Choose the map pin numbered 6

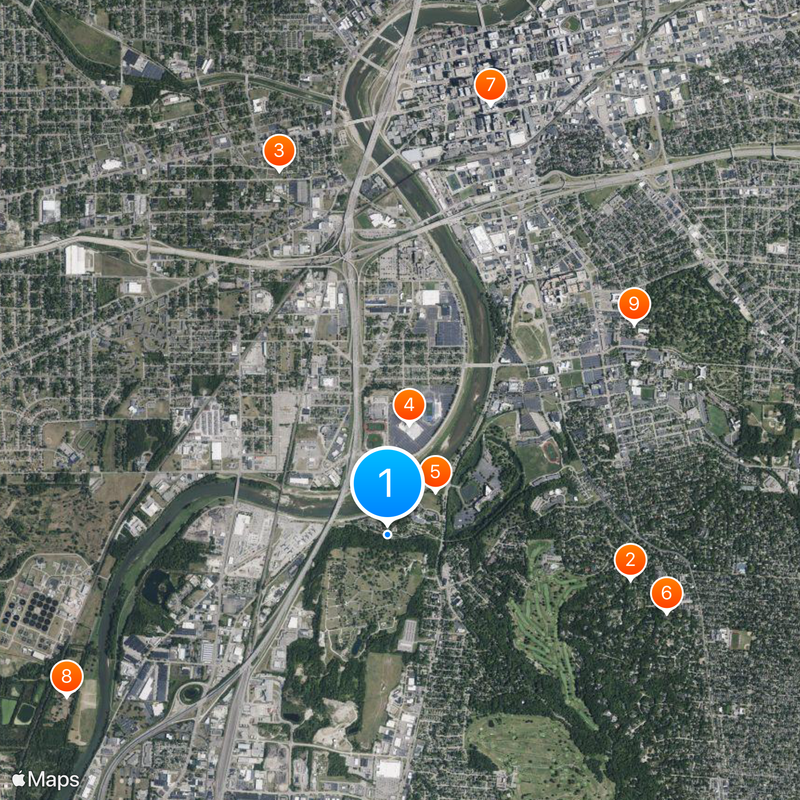pyautogui.click(x=667, y=593)
